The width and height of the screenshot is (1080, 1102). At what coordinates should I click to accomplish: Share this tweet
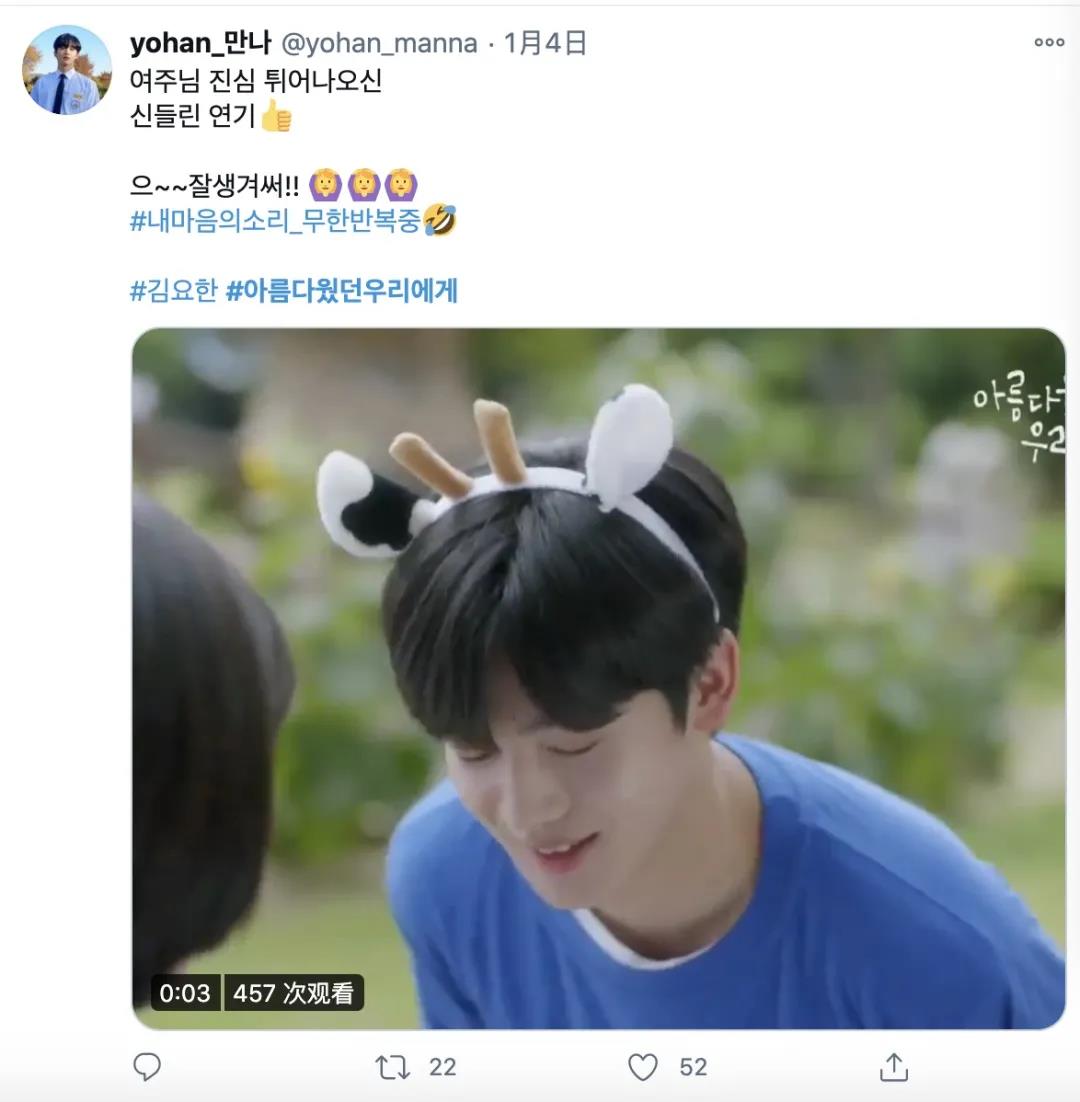coord(893,1066)
